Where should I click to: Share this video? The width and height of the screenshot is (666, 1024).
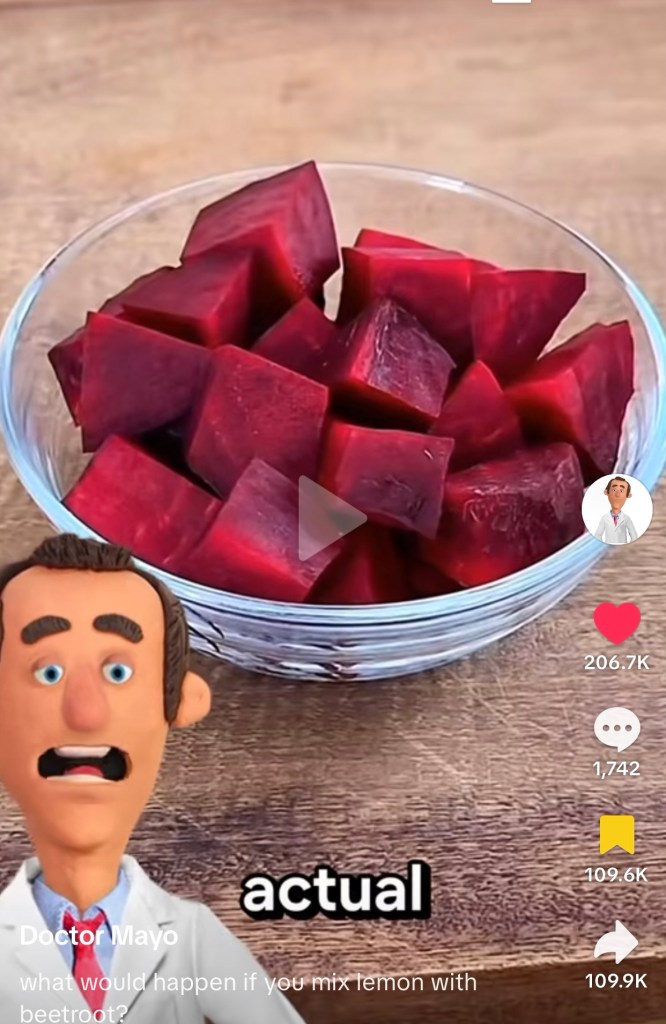pyautogui.click(x=617, y=941)
